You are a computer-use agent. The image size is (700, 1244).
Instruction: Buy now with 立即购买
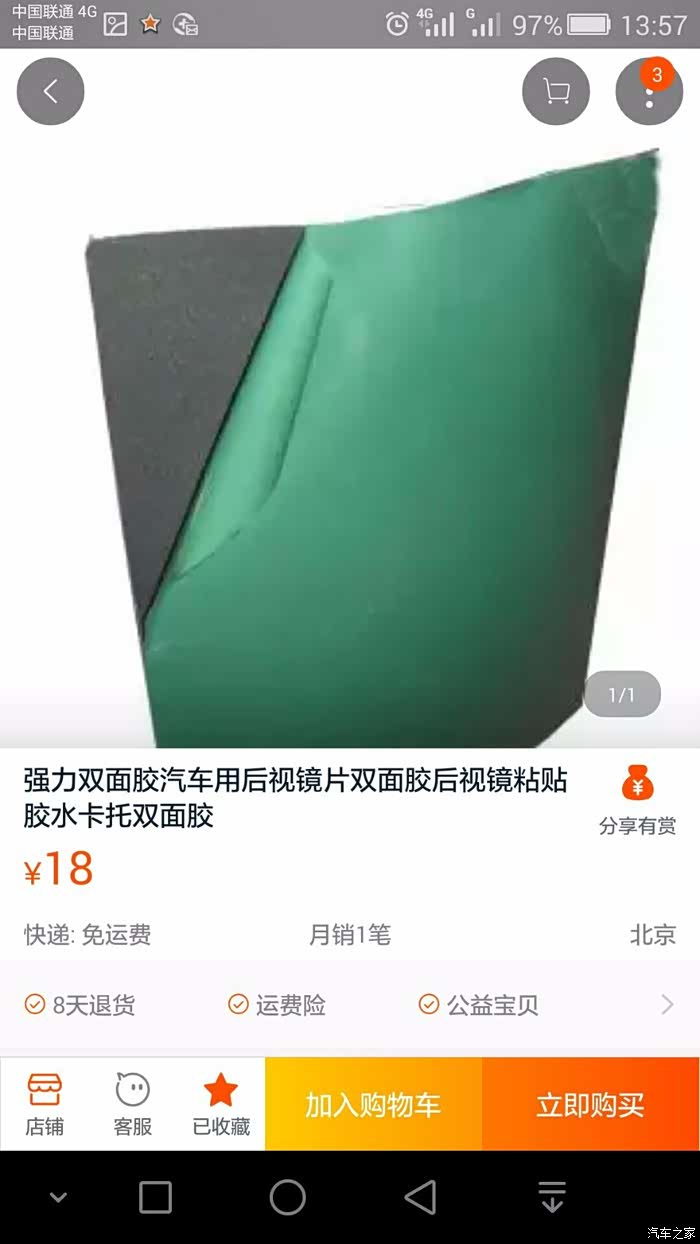[x=590, y=1105]
